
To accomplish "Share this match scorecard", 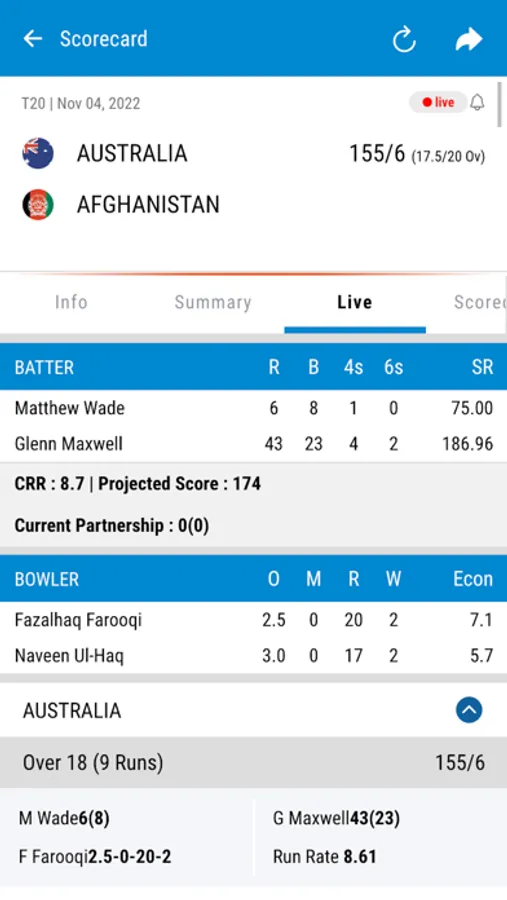I will (x=469, y=39).
